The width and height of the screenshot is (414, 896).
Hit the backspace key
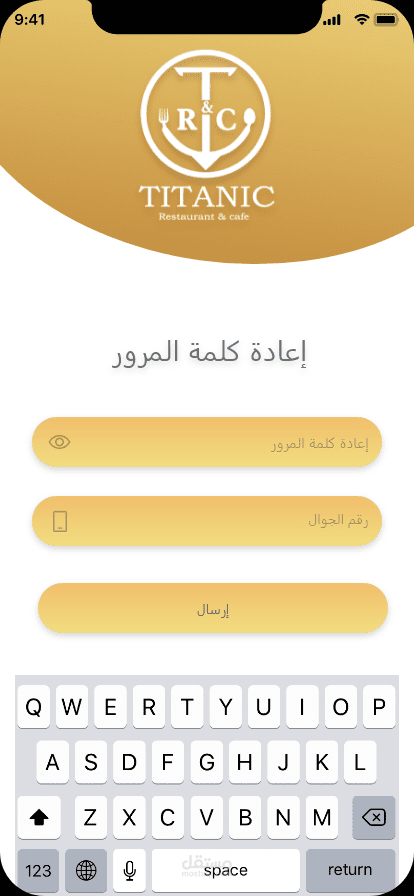[x=373, y=818]
